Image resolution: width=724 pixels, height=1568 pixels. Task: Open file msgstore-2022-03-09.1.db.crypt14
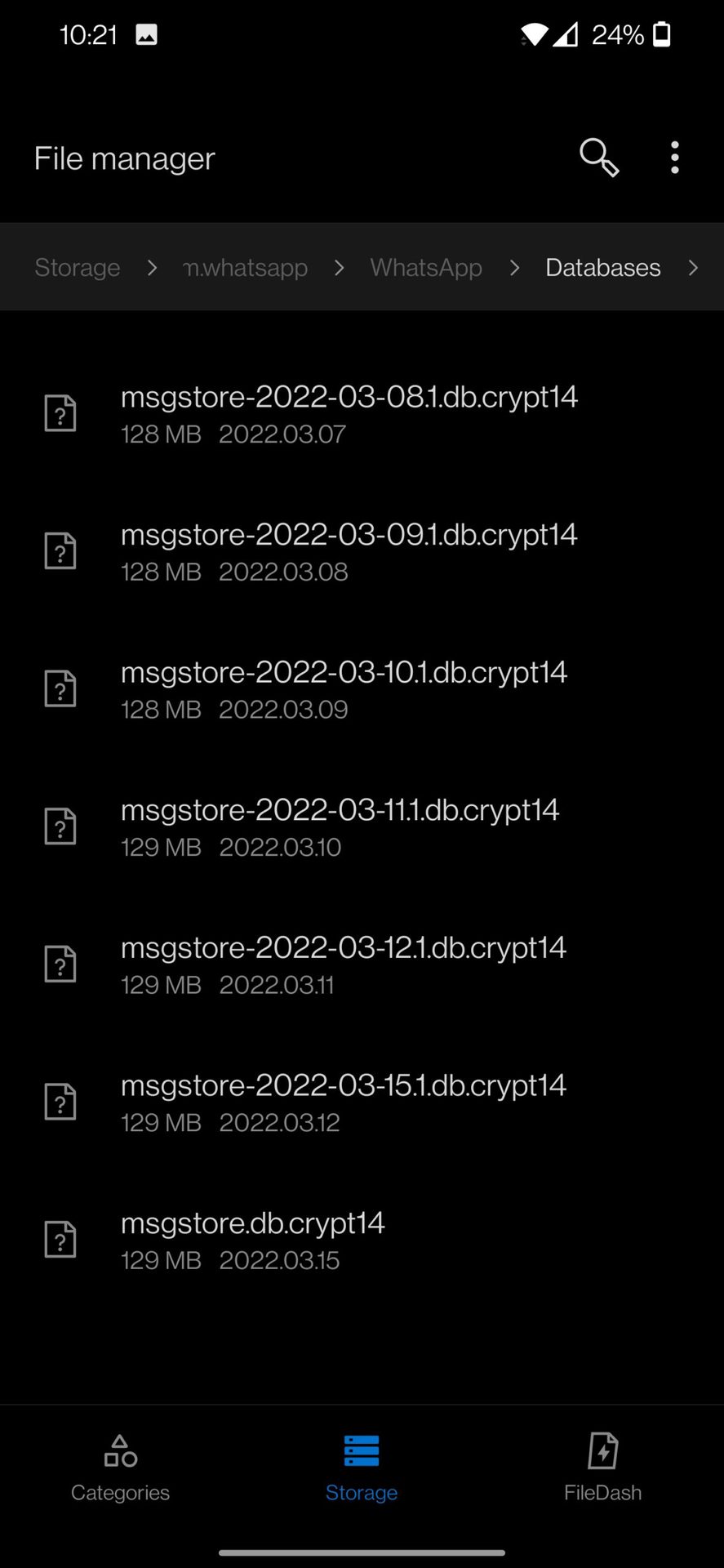[349, 551]
